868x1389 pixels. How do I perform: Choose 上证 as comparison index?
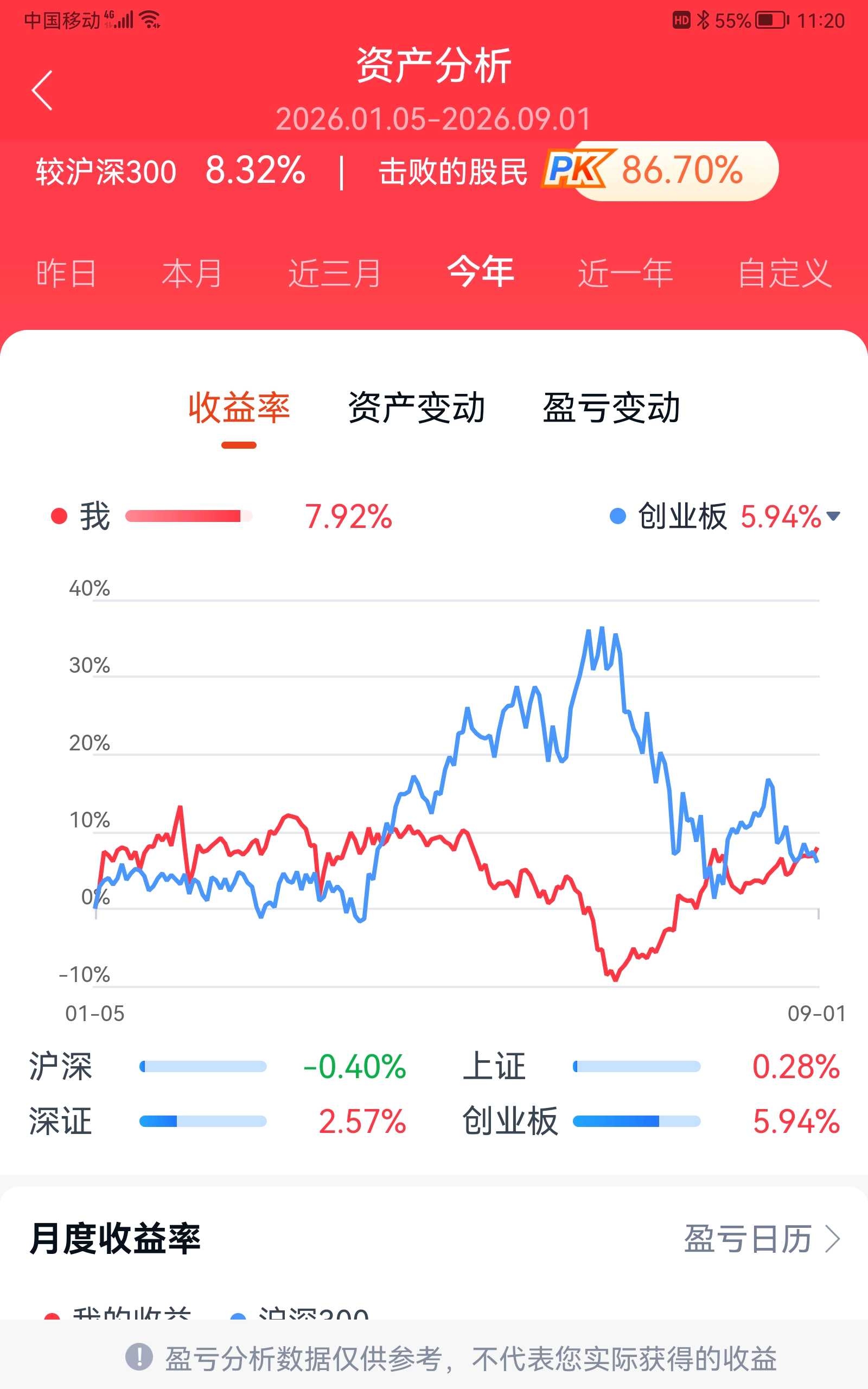(652, 1066)
